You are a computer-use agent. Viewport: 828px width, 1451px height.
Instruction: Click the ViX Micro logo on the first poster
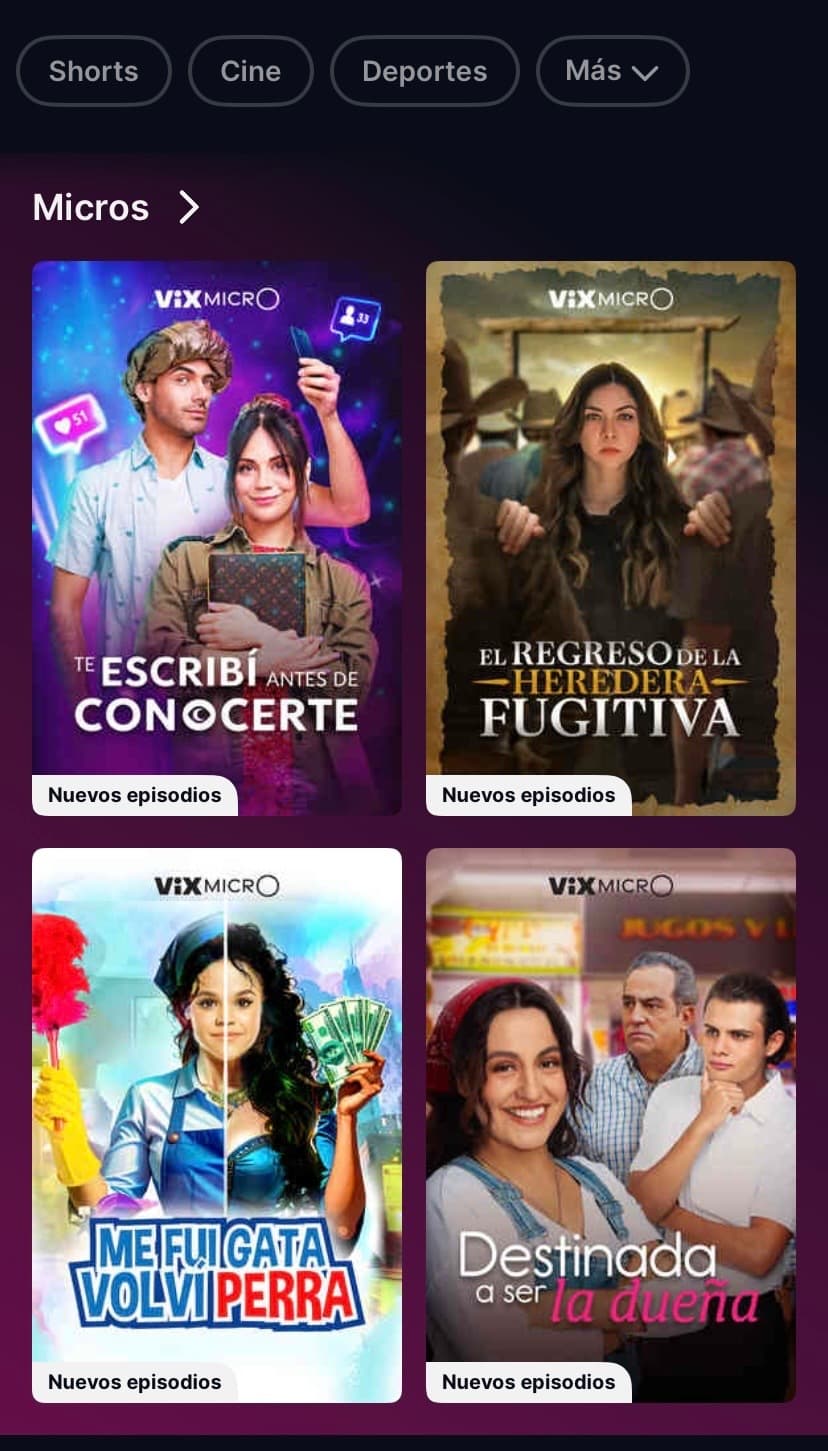[x=216, y=298]
